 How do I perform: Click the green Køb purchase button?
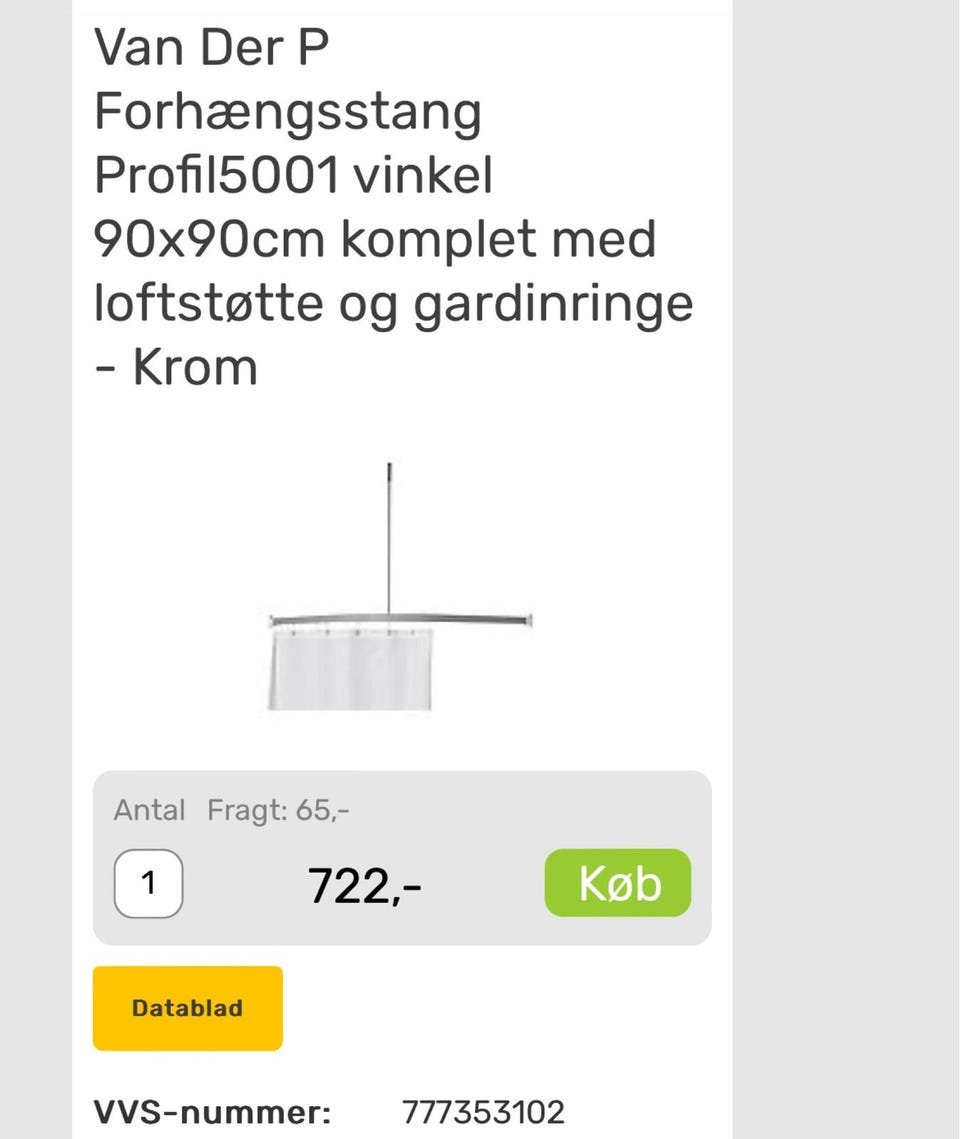point(616,881)
